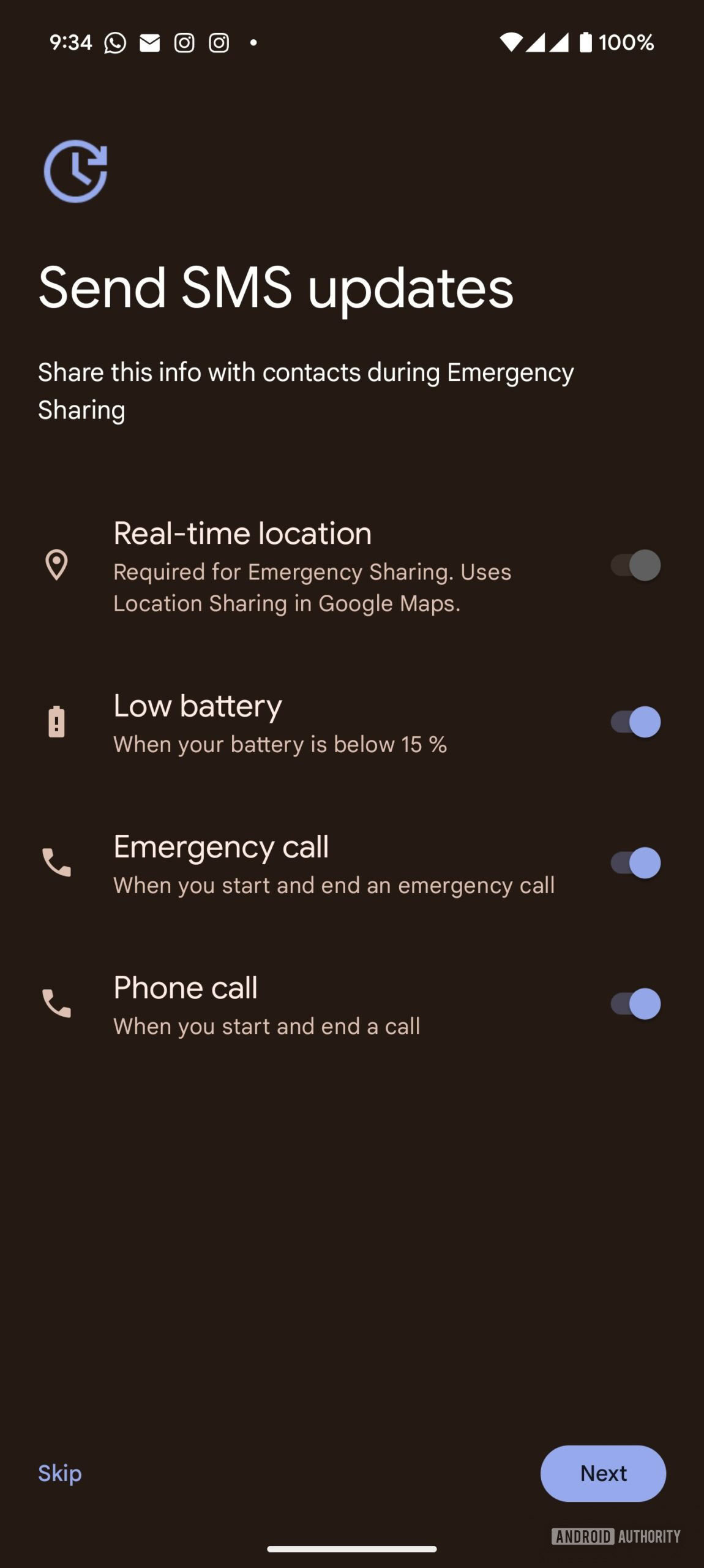This screenshot has width=704, height=1568.
Task: Tap the Real-time location switch
Action: click(635, 565)
